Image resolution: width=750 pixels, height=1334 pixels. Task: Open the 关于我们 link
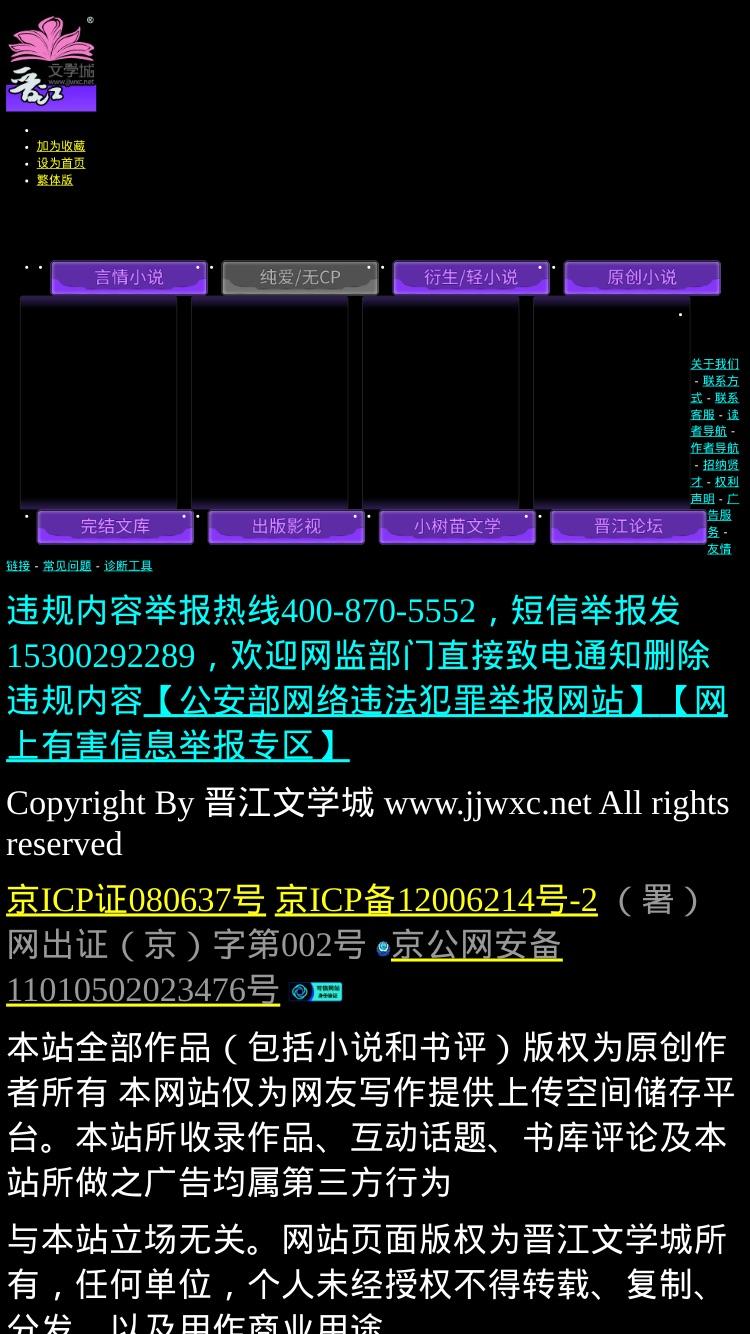[714, 364]
